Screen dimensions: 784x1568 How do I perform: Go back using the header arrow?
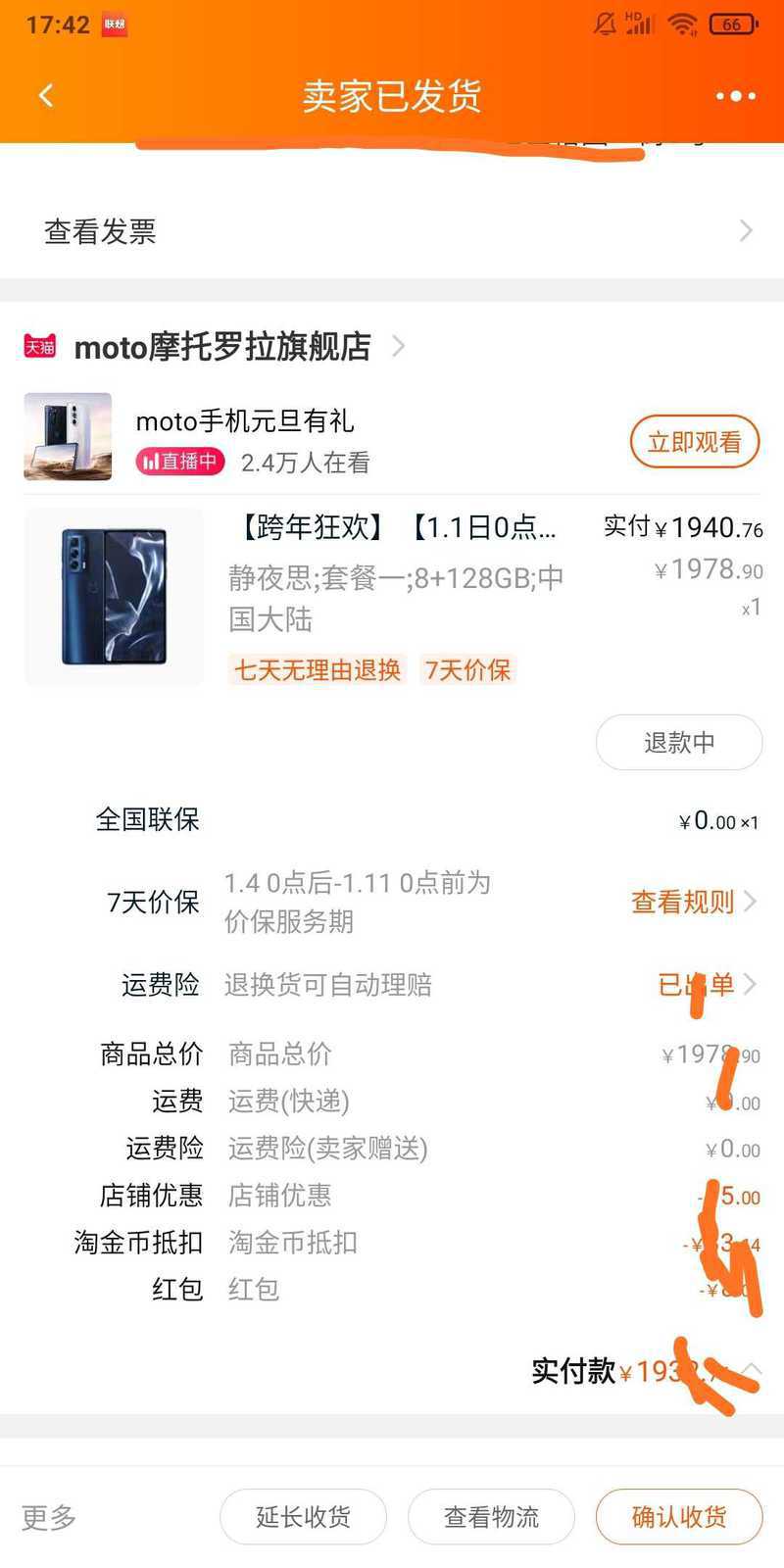46,95
